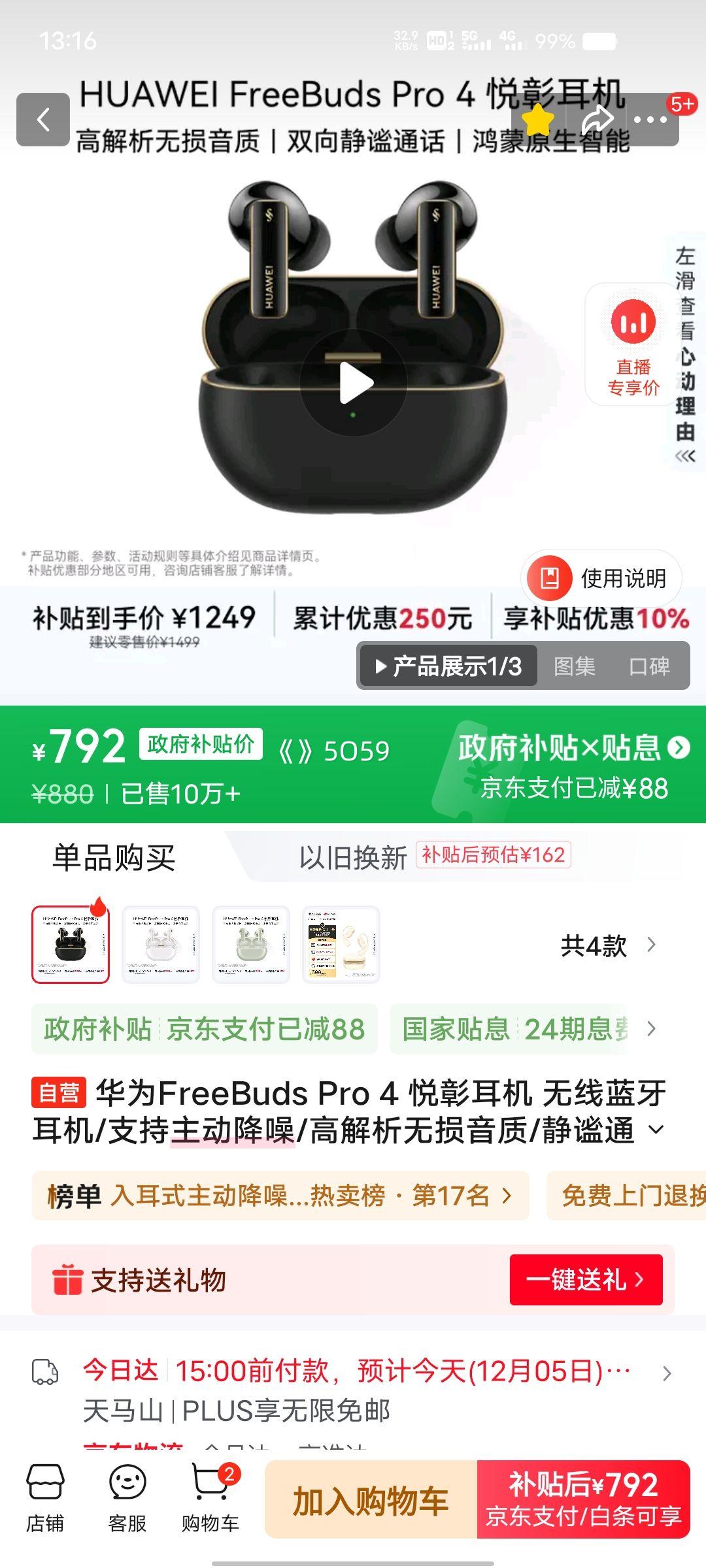
Task: Tap the yellow star to unfavorite this product
Action: coord(538,118)
